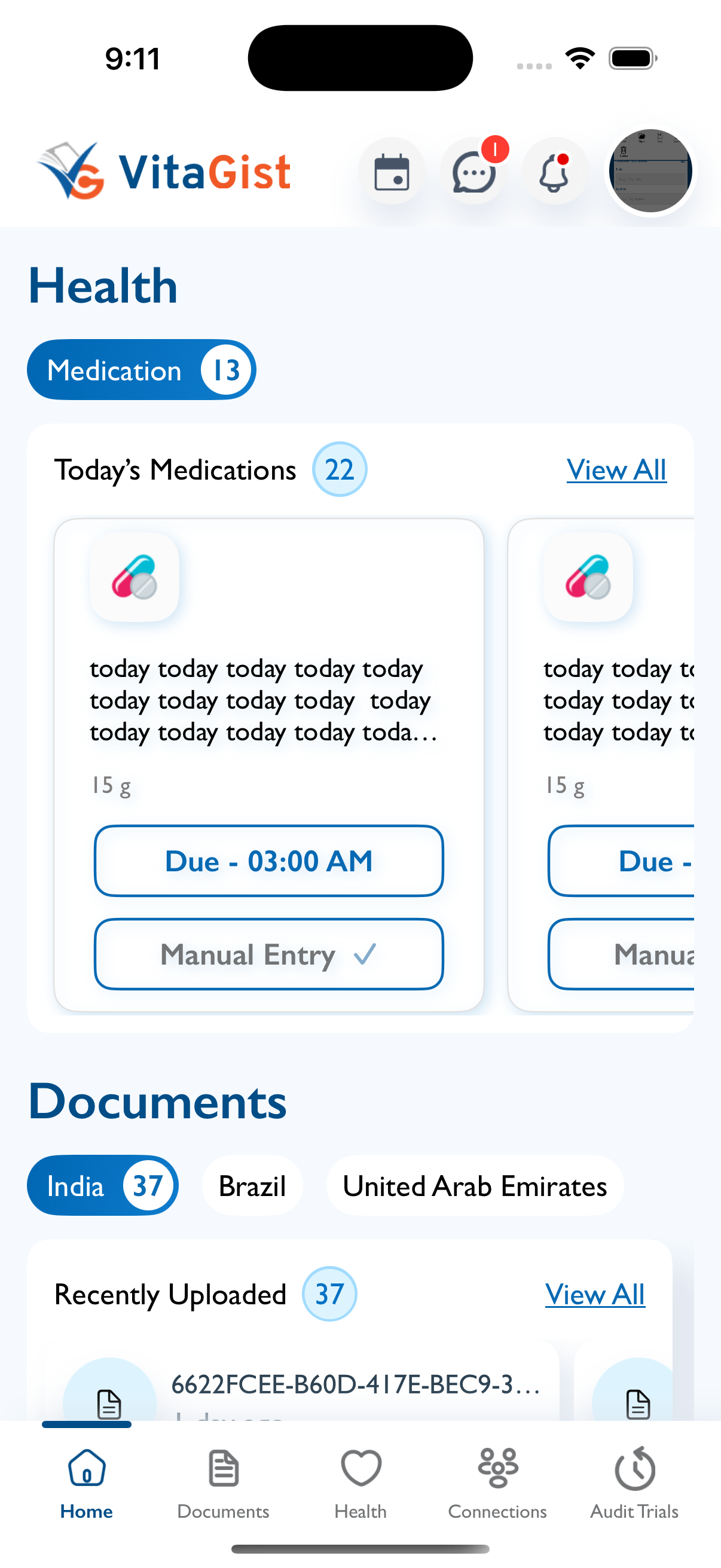Select the Brazil documents chip
Screen dimensions: 721x1568
click(252, 1185)
